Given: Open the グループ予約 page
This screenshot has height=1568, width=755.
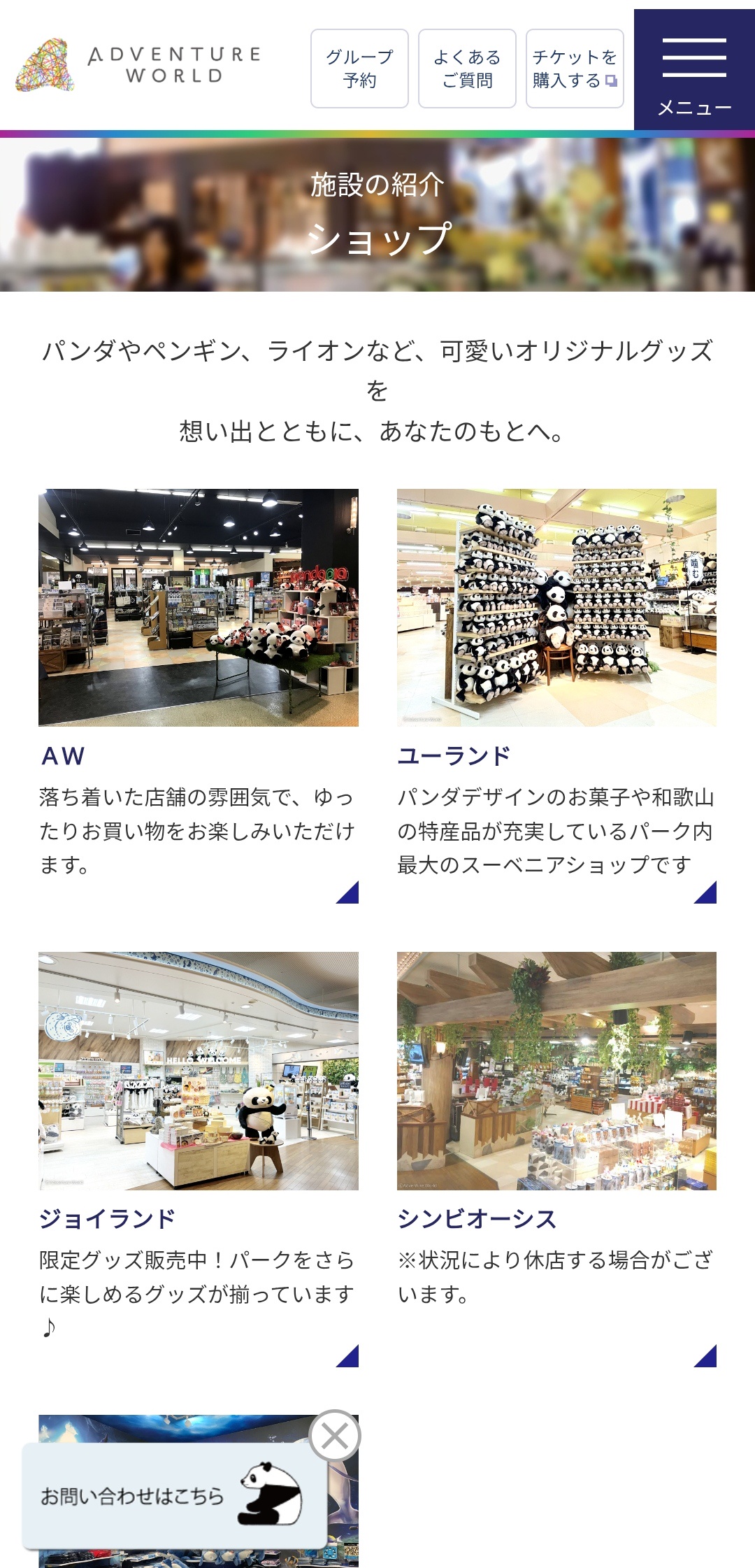Looking at the screenshot, I should 359,69.
